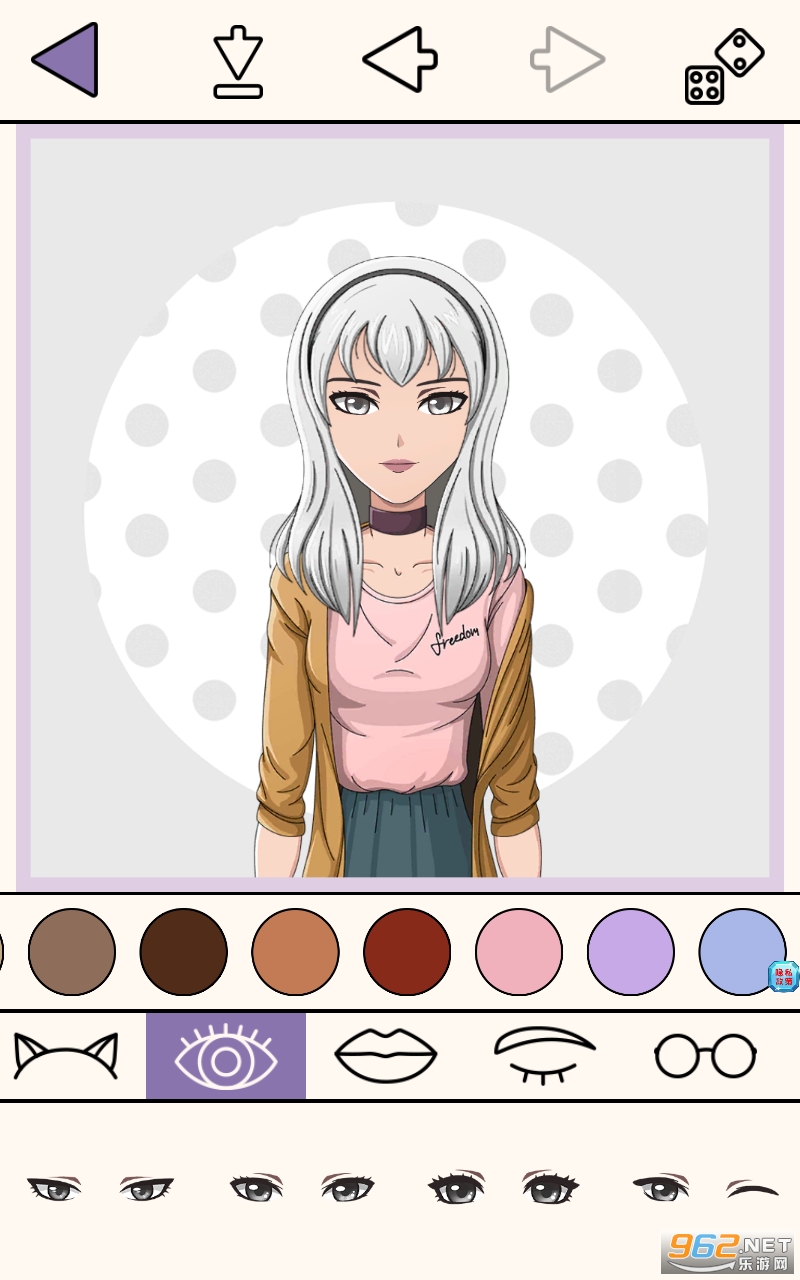The image size is (800, 1280).
Task: Switch to the cat ears category
Action: point(66,1056)
